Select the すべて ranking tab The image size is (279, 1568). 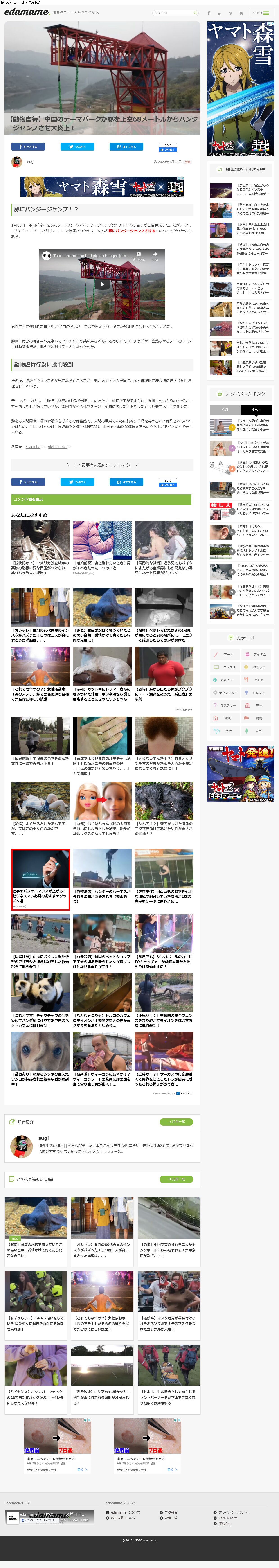point(256,410)
